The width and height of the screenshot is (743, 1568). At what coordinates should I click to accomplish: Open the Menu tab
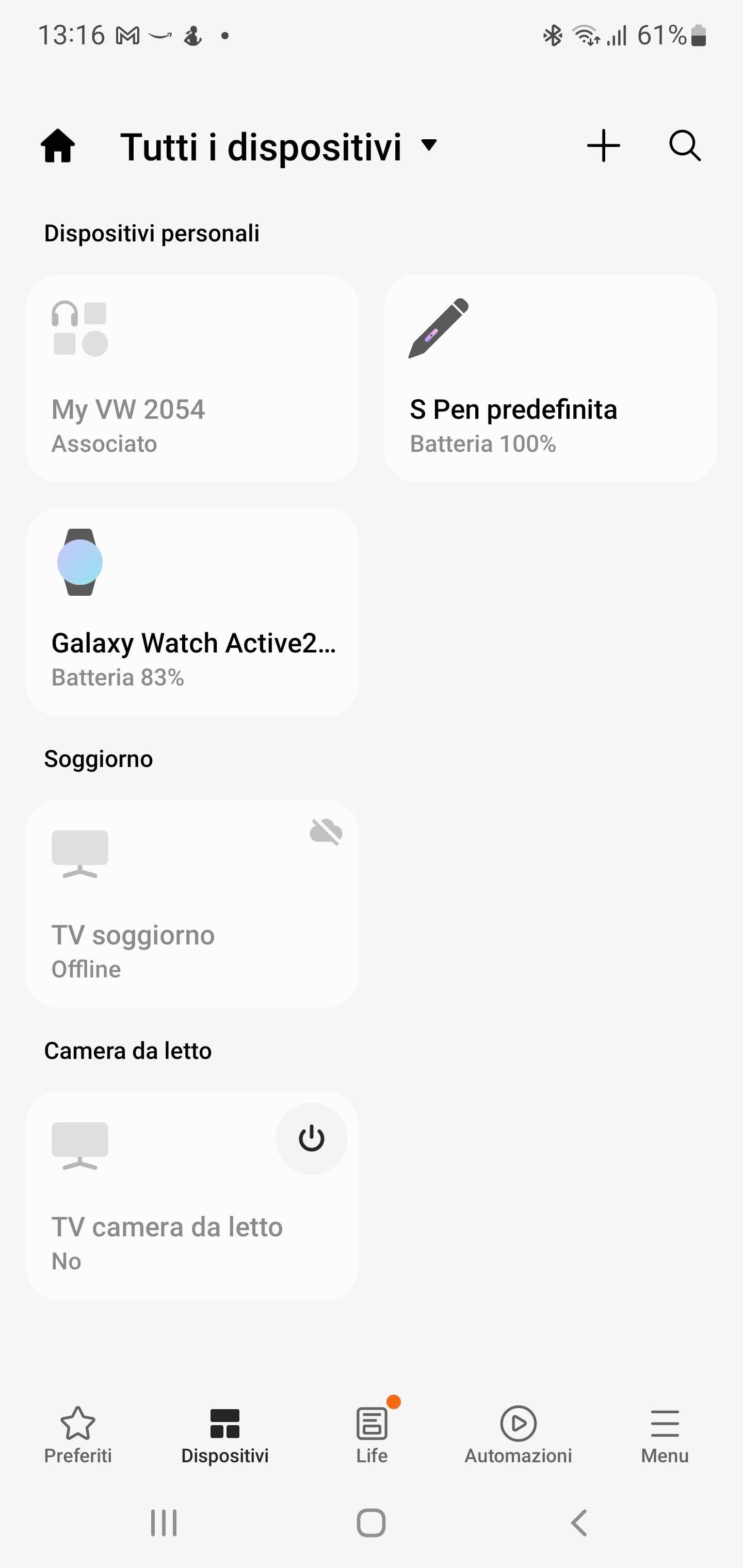665,1435
